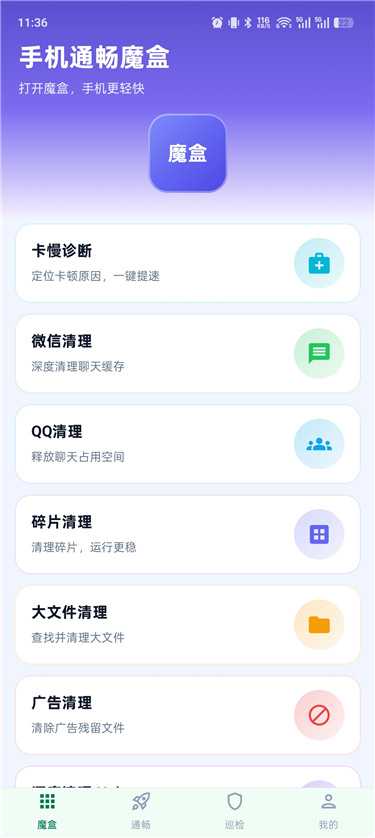Image resolution: width=375 pixels, height=838 pixels.
Task: Switch to the 通畅 tab
Action: [140, 811]
